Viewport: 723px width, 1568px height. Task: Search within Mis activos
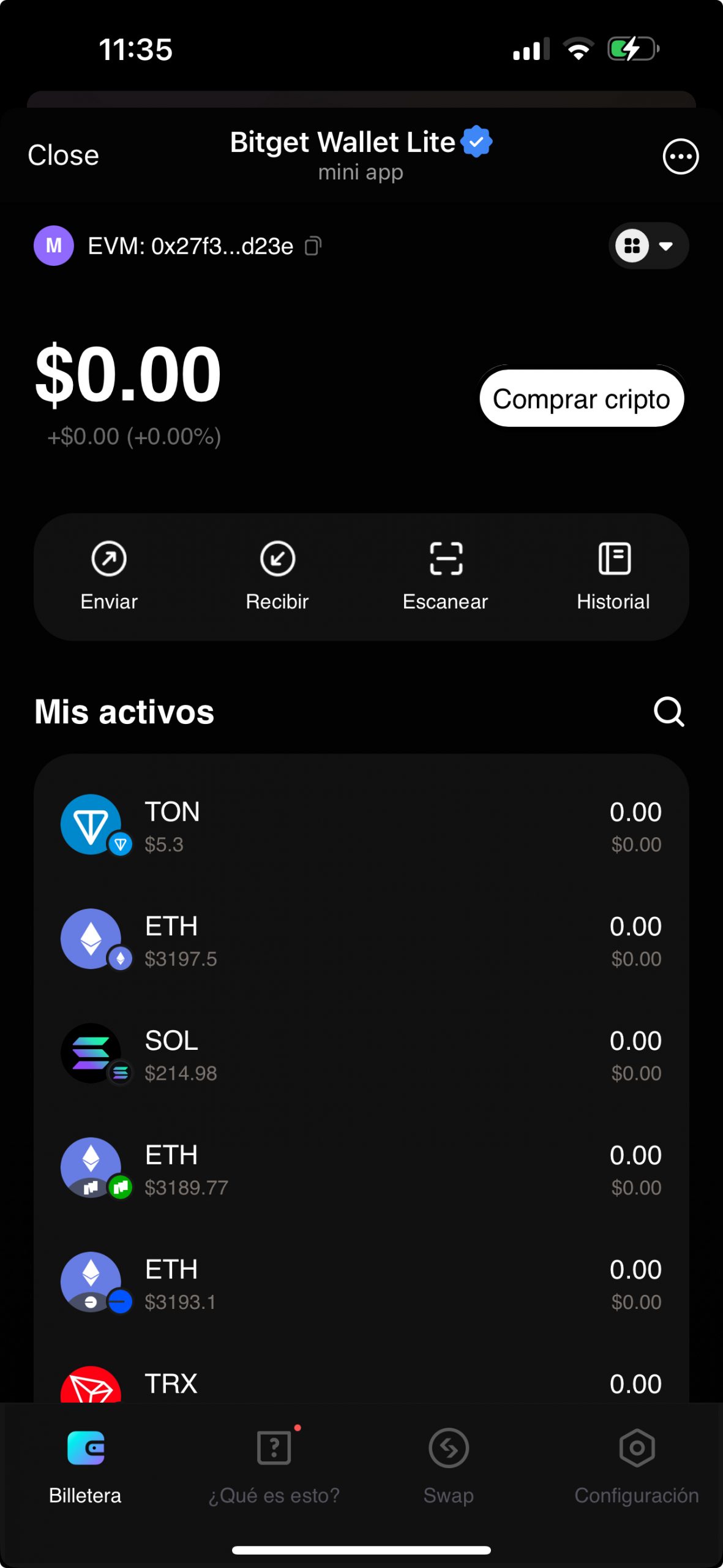(669, 712)
